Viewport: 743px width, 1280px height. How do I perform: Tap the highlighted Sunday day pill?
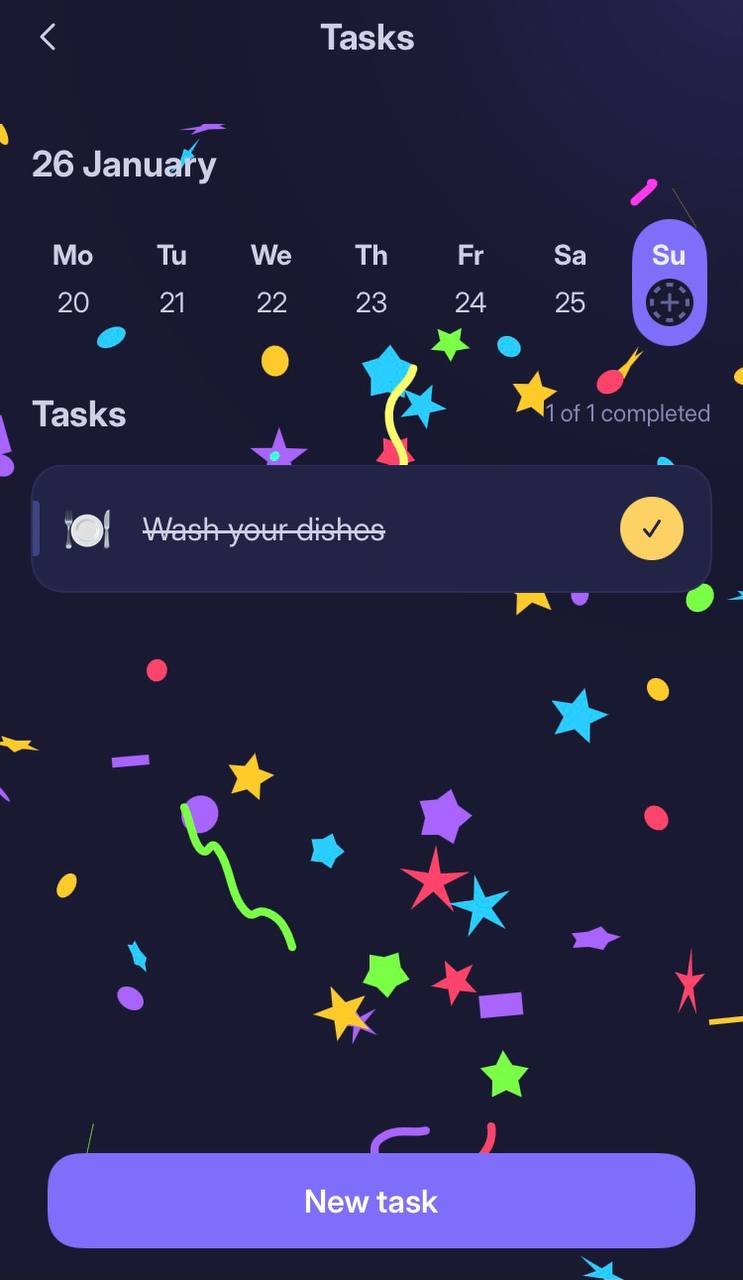[x=669, y=282]
